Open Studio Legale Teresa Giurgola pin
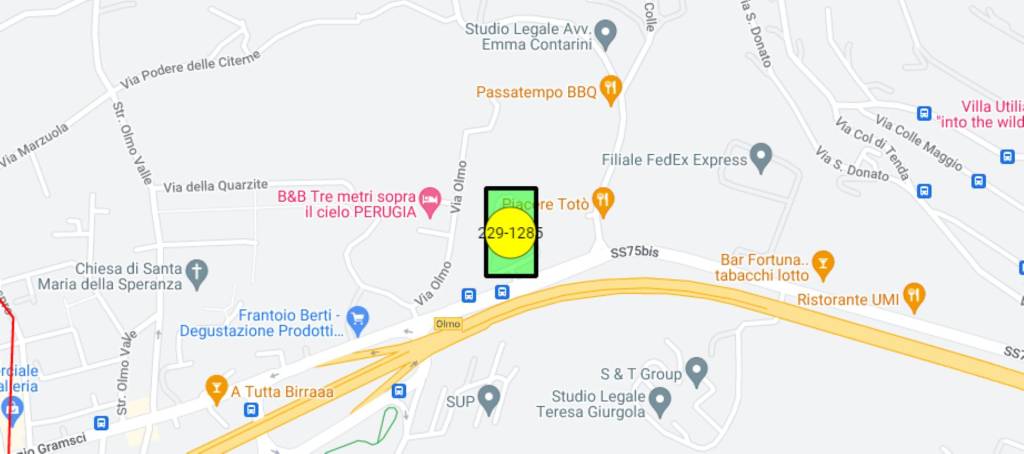Viewport: 1024px width, 454px height. (659, 401)
